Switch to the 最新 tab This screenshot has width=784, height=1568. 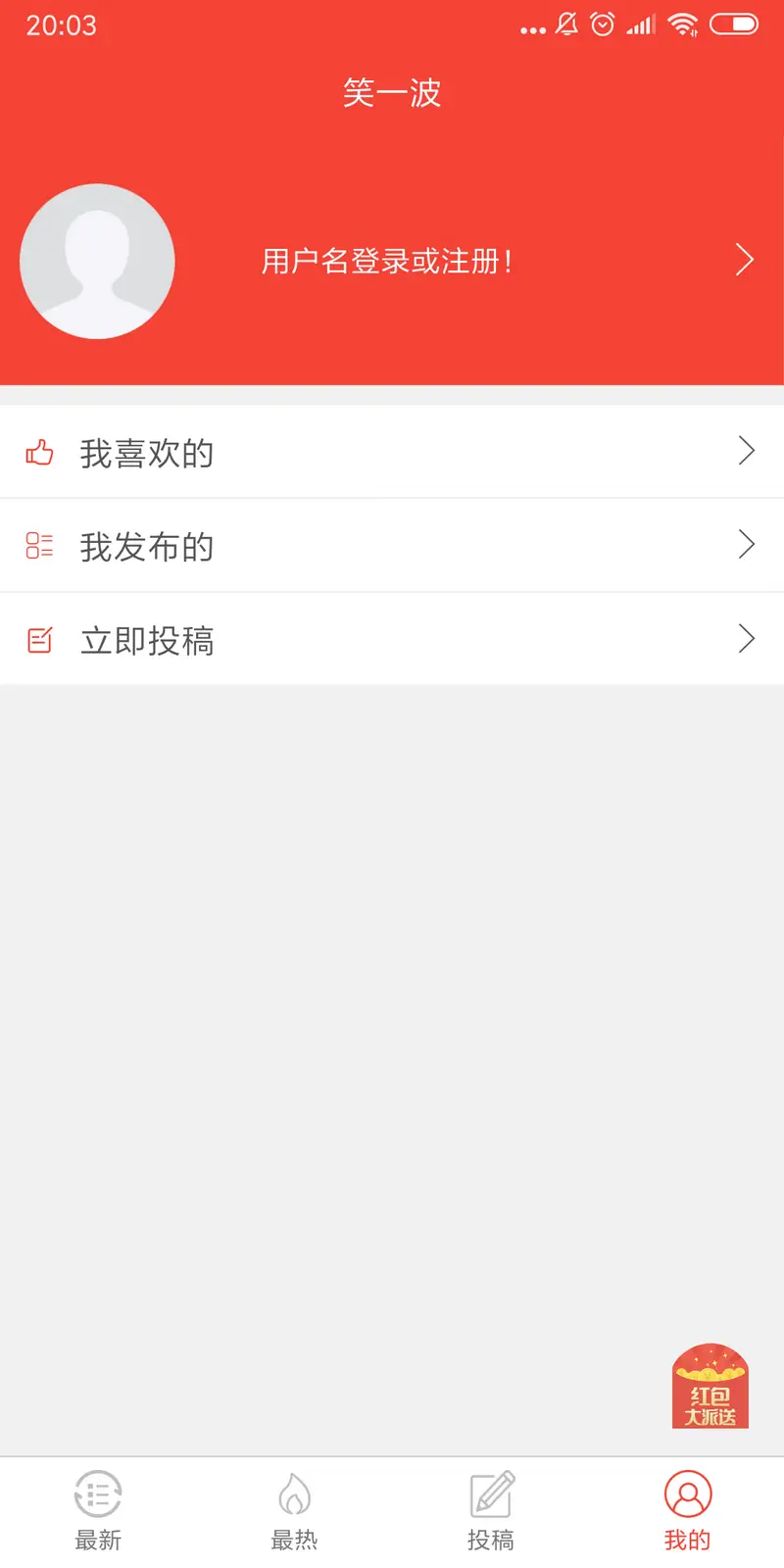[98, 1511]
